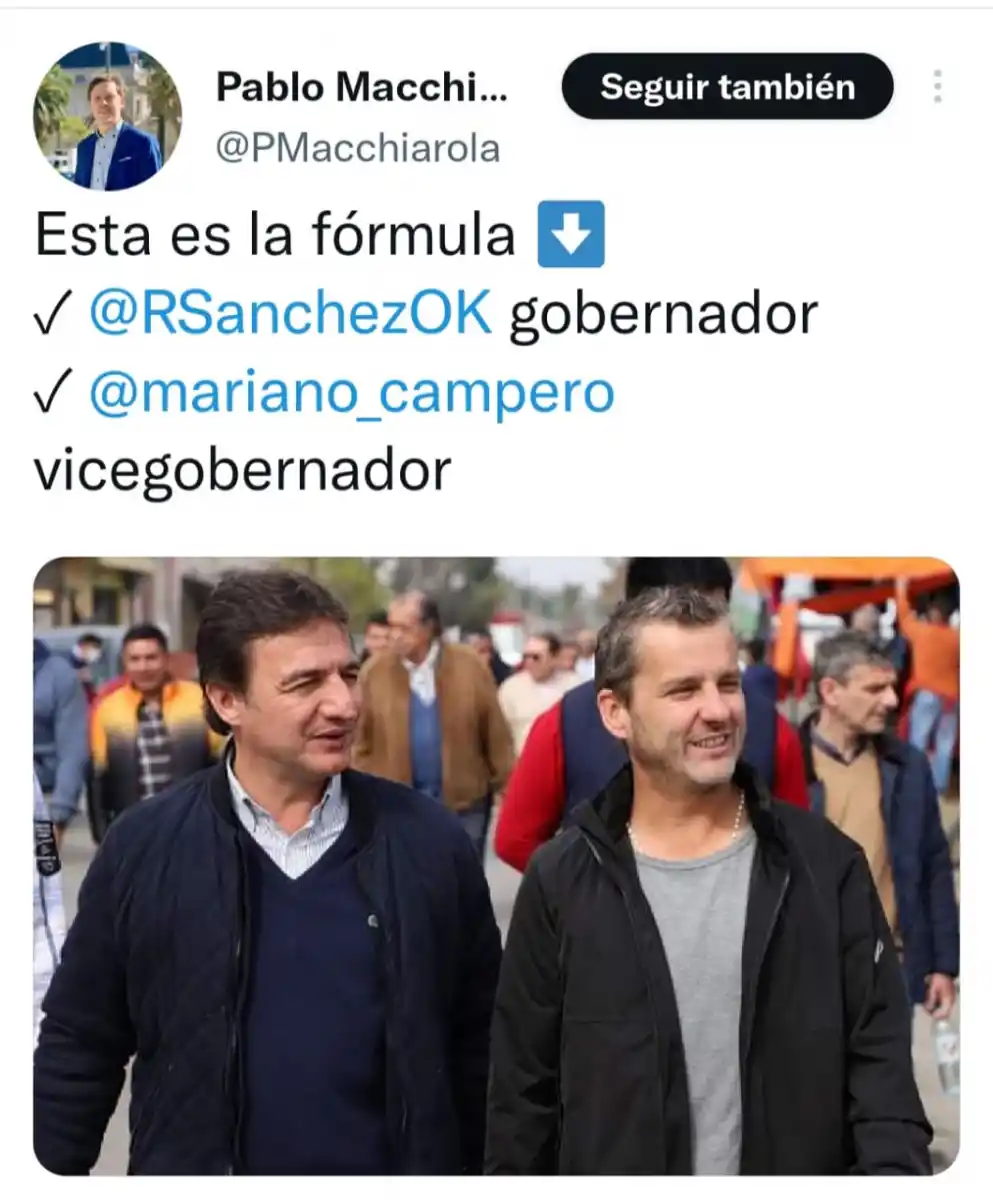Expand the more options vertical dots
Viewport: 993px width, 1200px height.
938,88
